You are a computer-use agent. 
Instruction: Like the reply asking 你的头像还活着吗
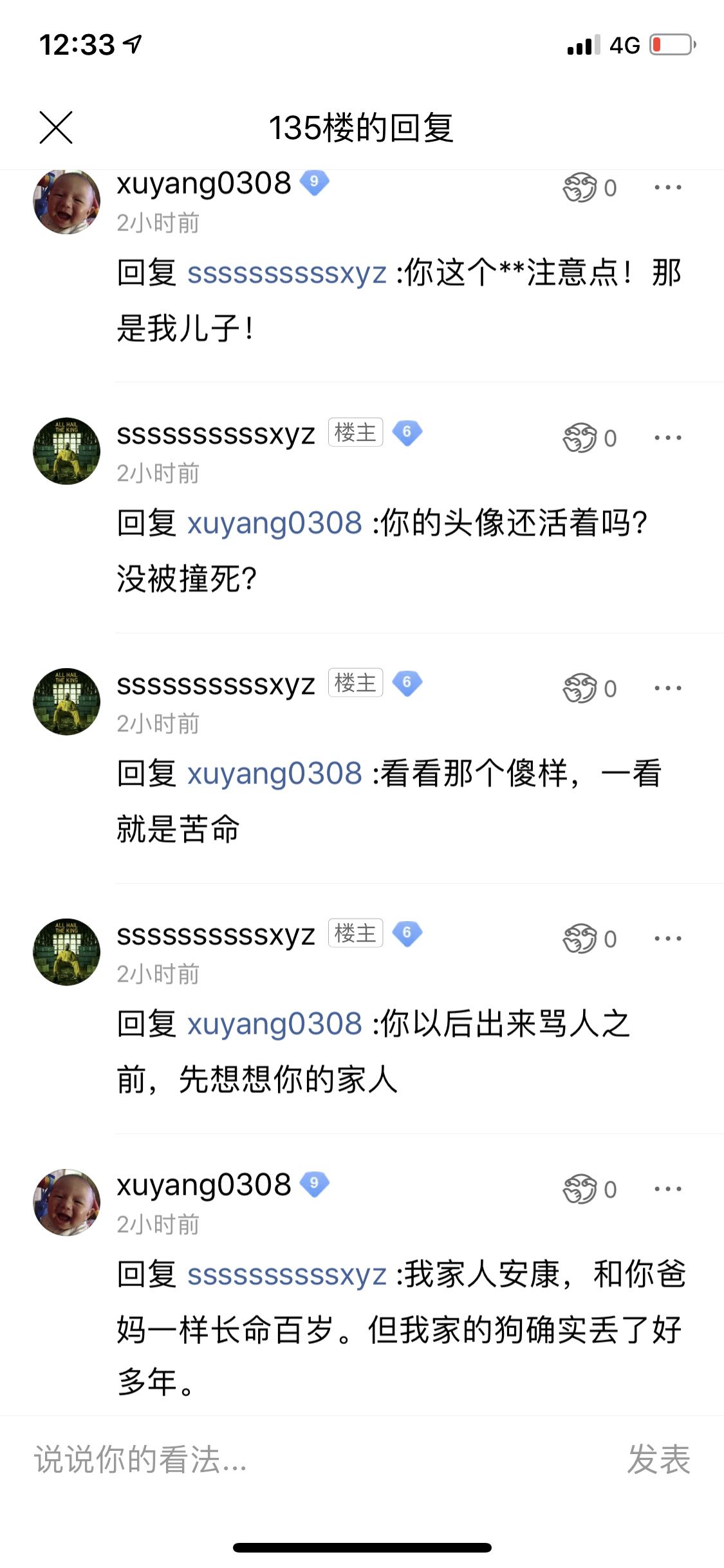(x=580, y=438)
